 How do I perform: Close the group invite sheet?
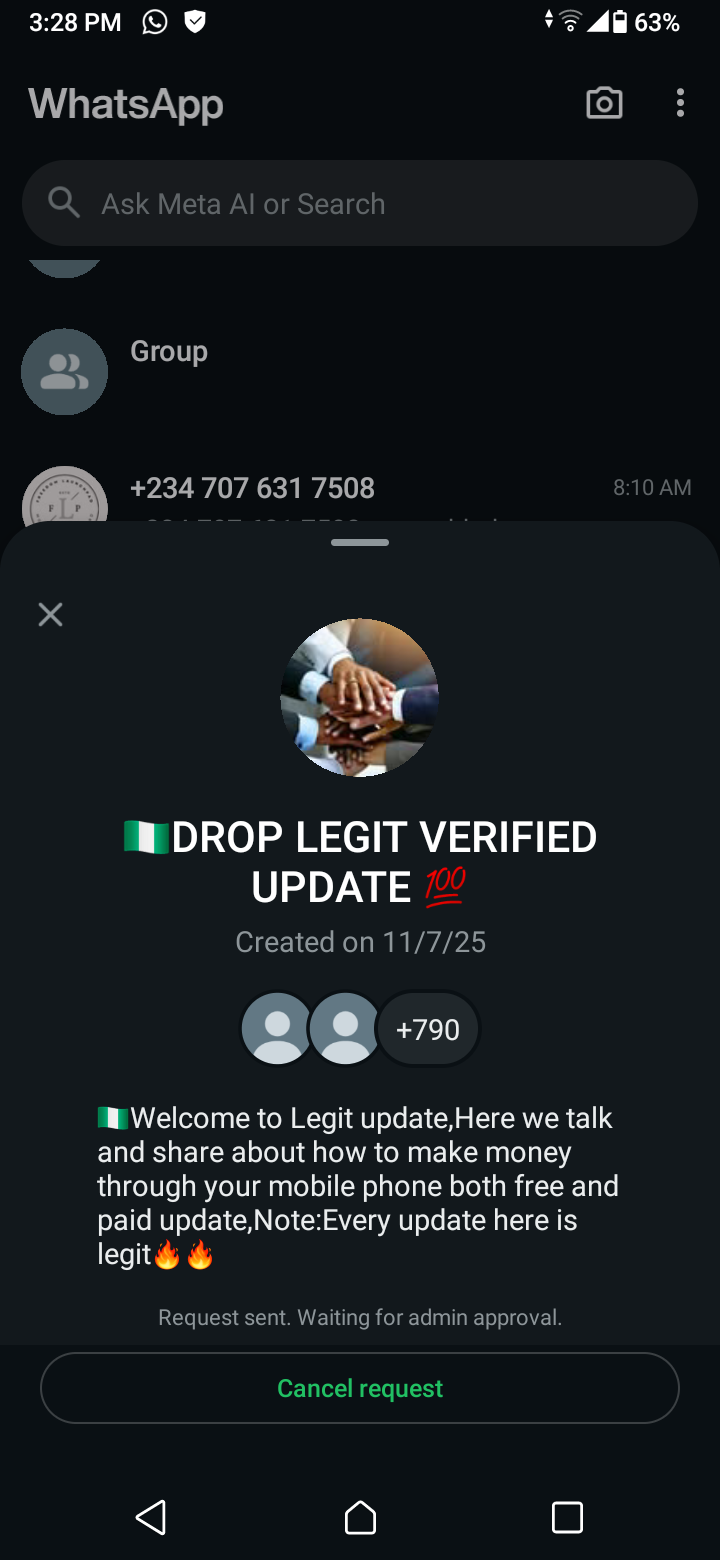50,614
